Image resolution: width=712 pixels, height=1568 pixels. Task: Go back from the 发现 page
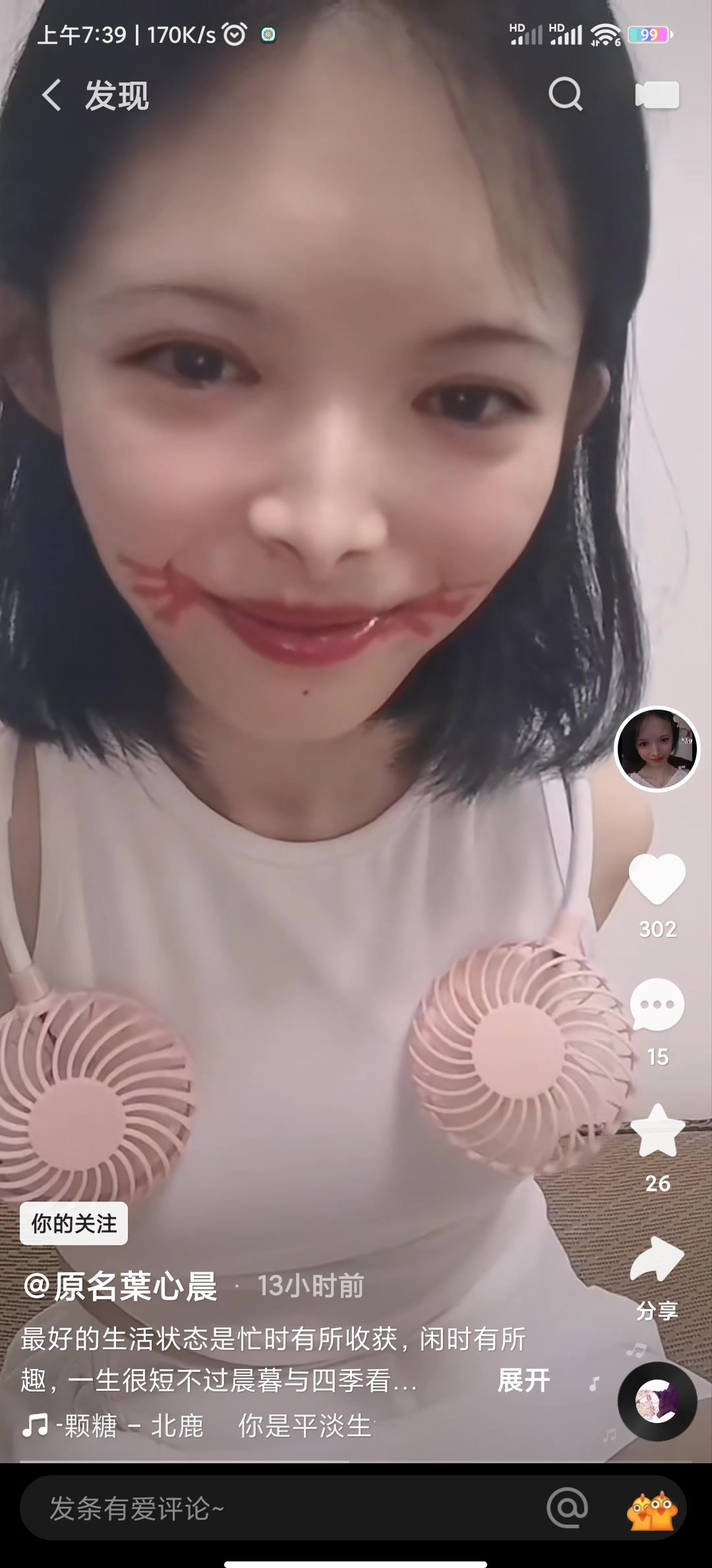point(52,96)
